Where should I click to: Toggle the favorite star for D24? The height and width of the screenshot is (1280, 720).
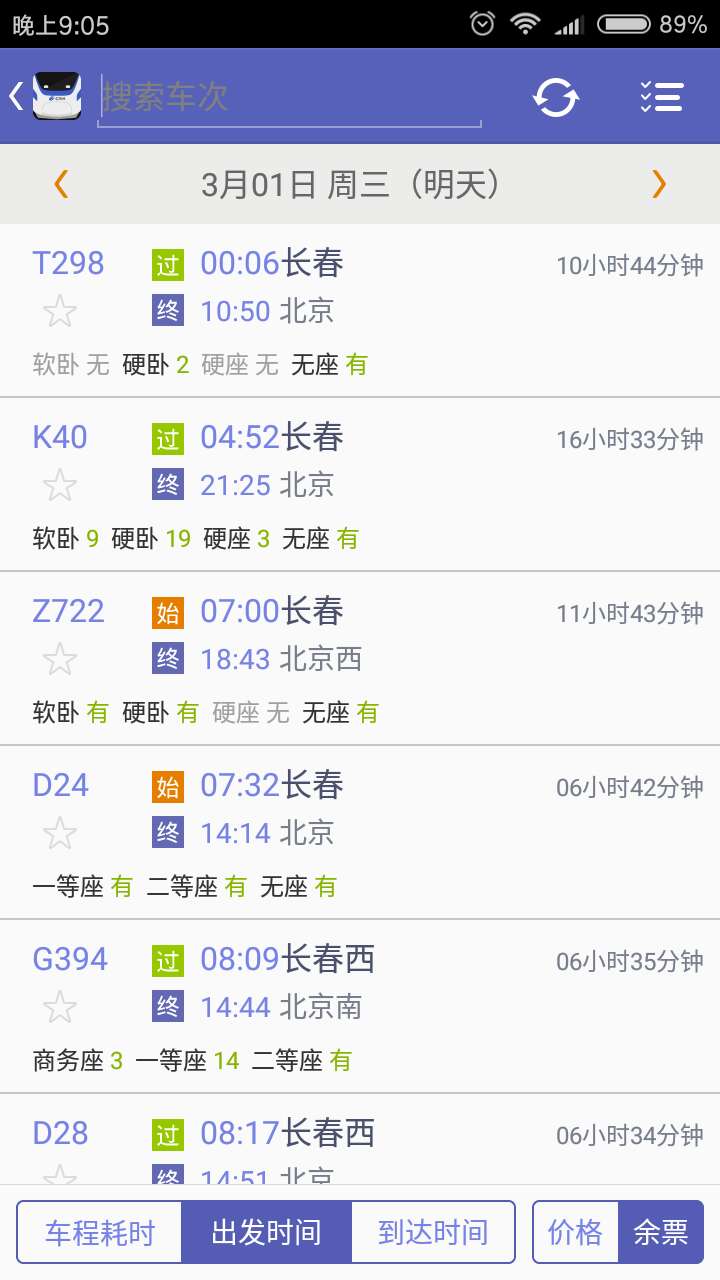tap(58, 833)
